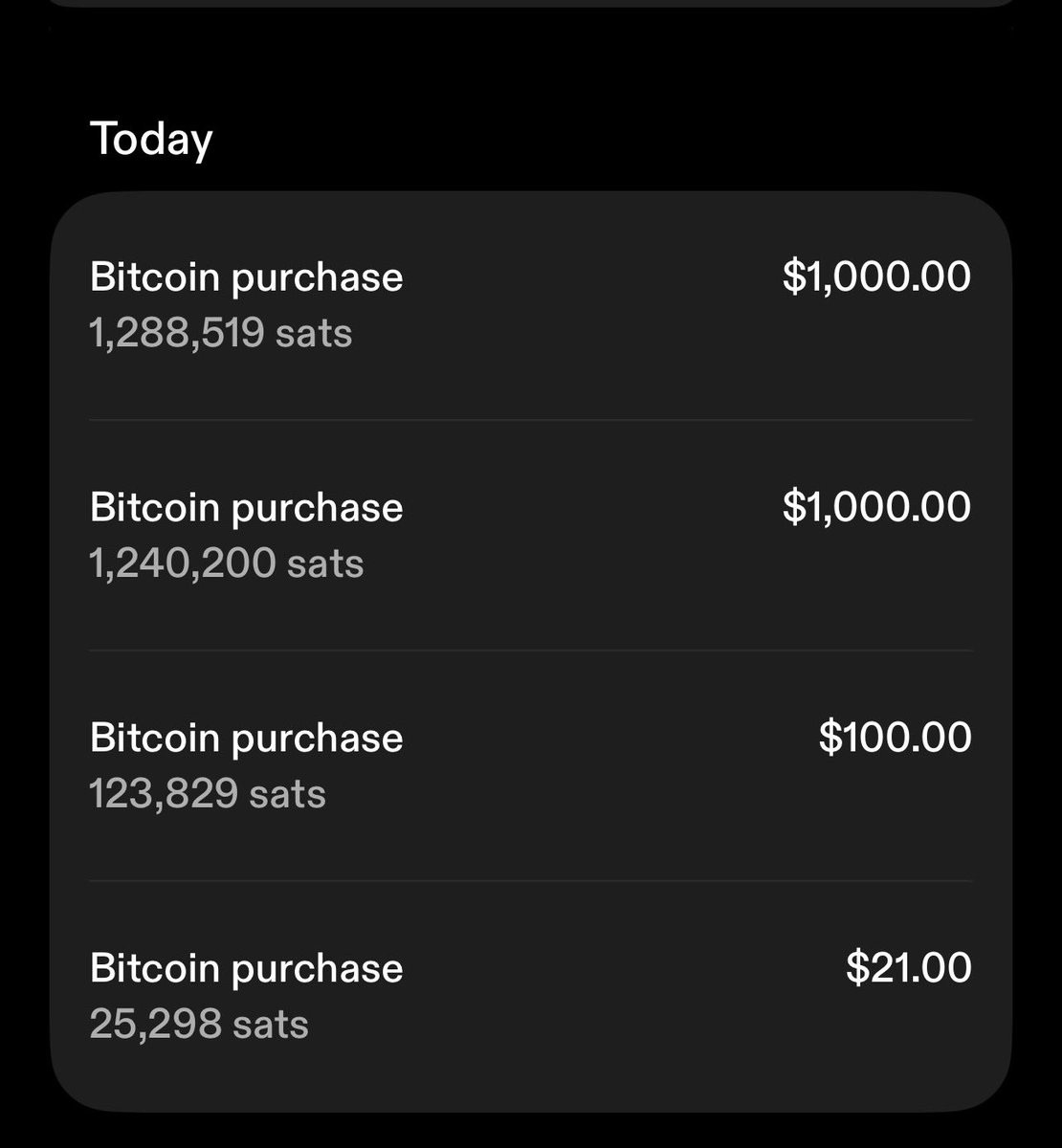Open the $100.00 Bitcoin purchase details

pos(530,765)
